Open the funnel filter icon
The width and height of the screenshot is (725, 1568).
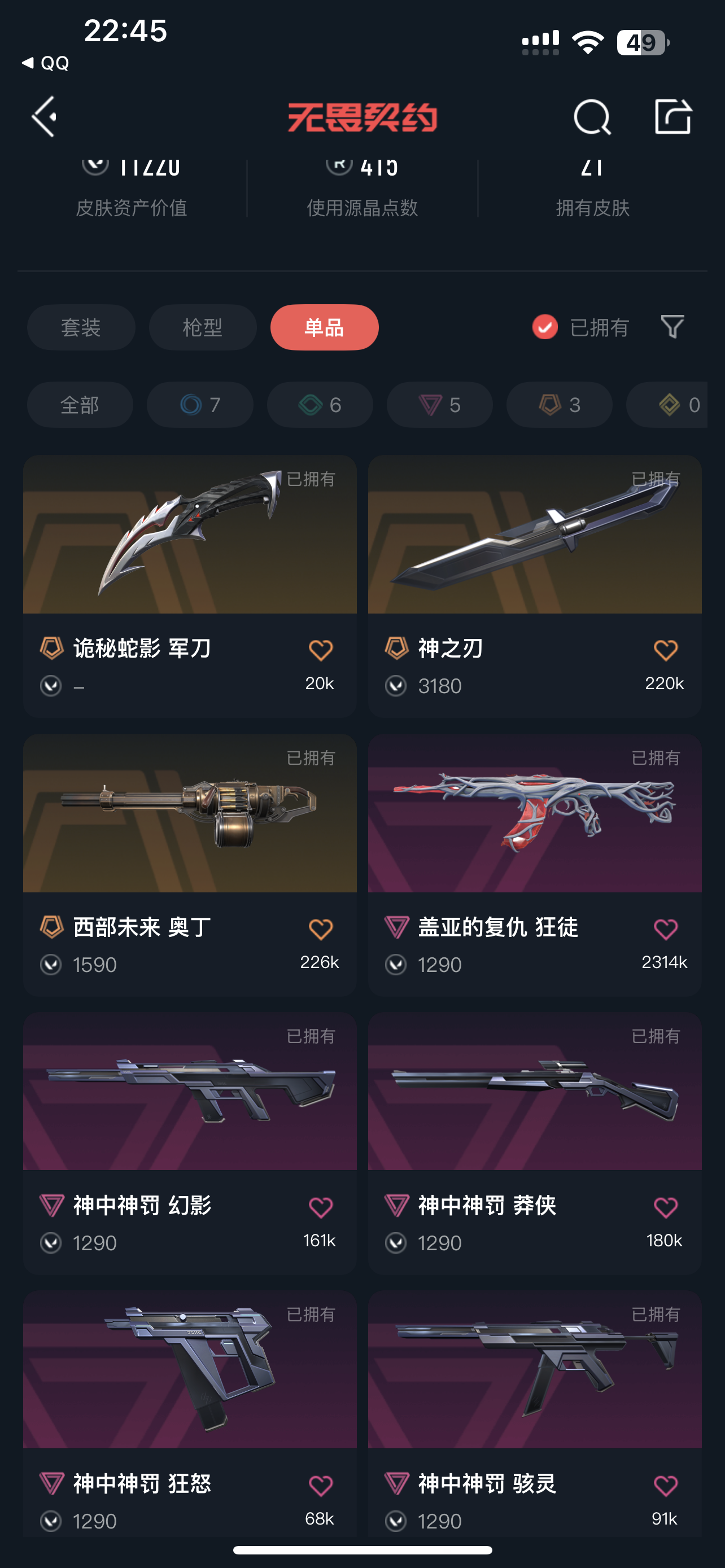click(x=672, y=327)
